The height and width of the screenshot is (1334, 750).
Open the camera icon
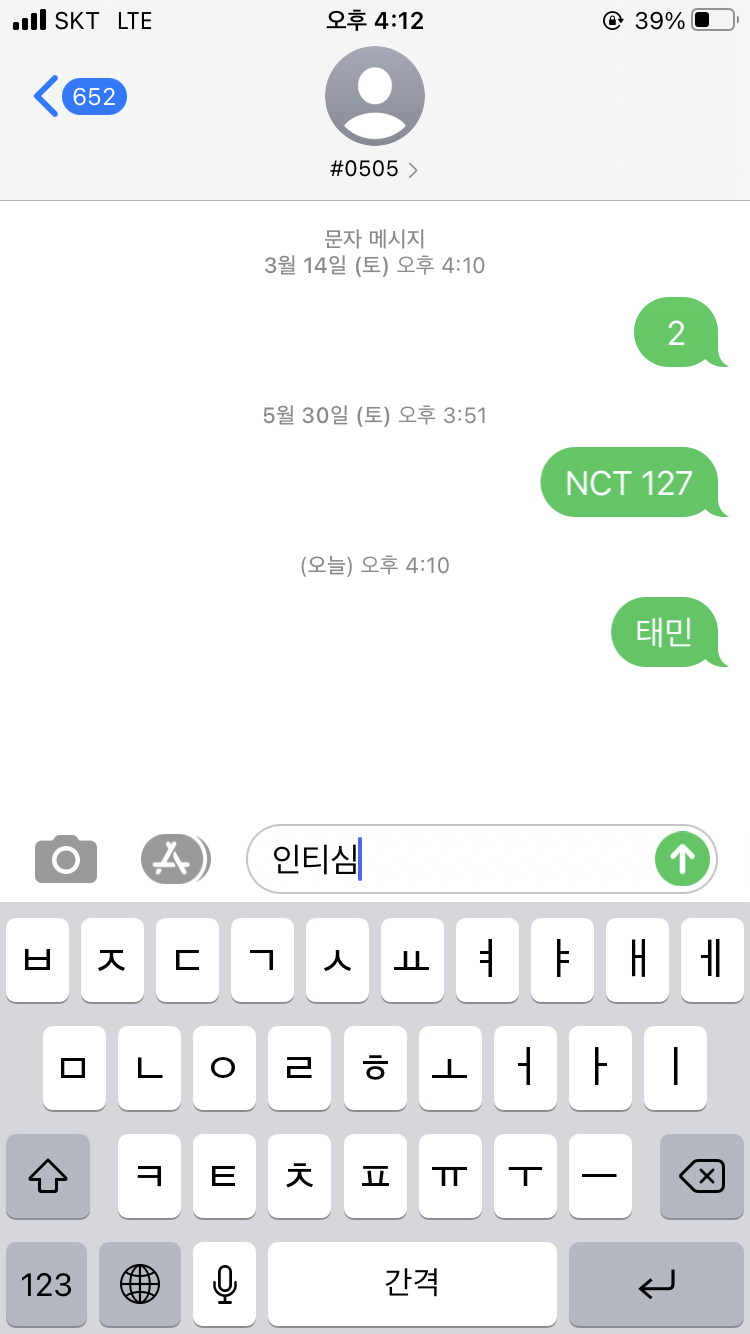[65, 858]
